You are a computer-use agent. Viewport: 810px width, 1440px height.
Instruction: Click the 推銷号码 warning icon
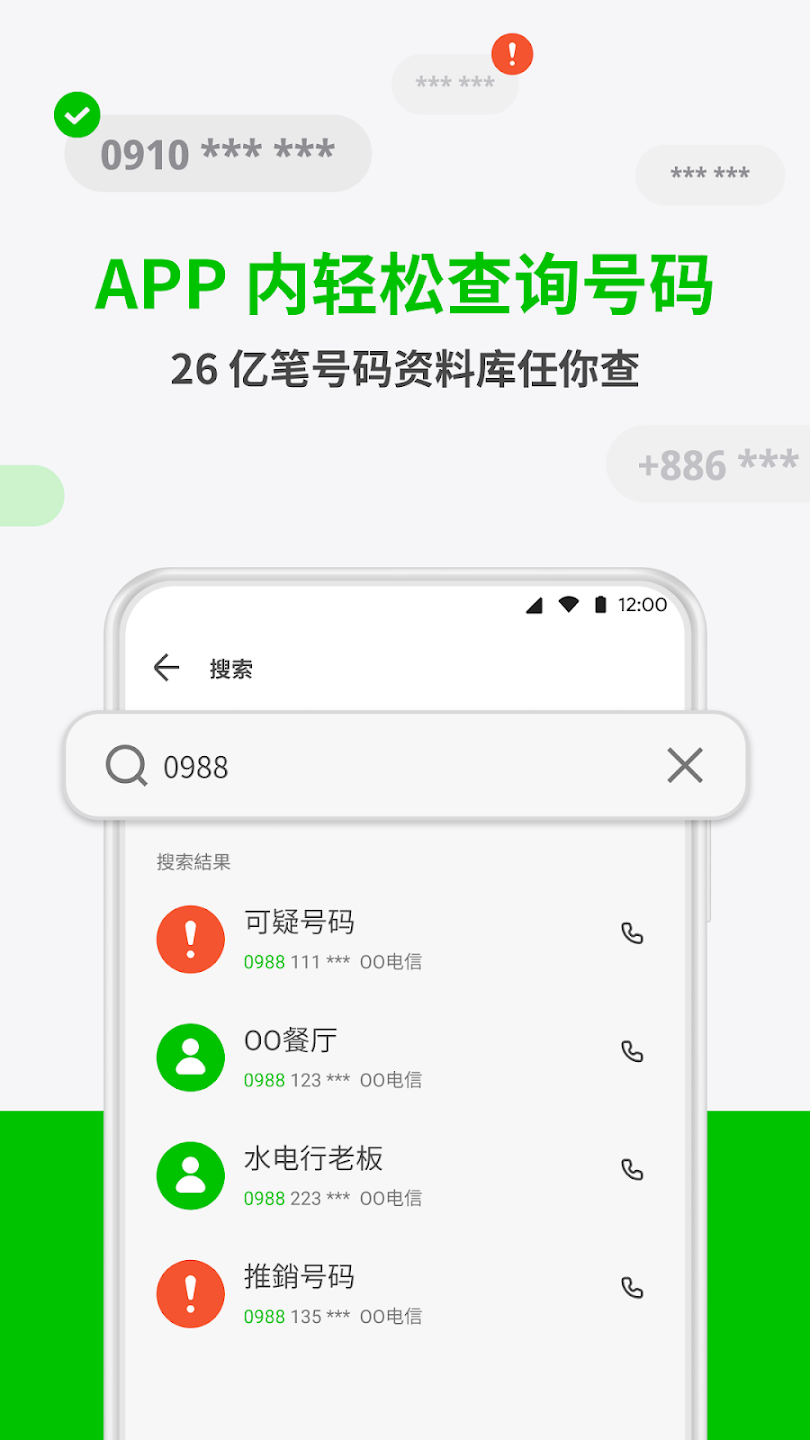[x=190, y=1292]
